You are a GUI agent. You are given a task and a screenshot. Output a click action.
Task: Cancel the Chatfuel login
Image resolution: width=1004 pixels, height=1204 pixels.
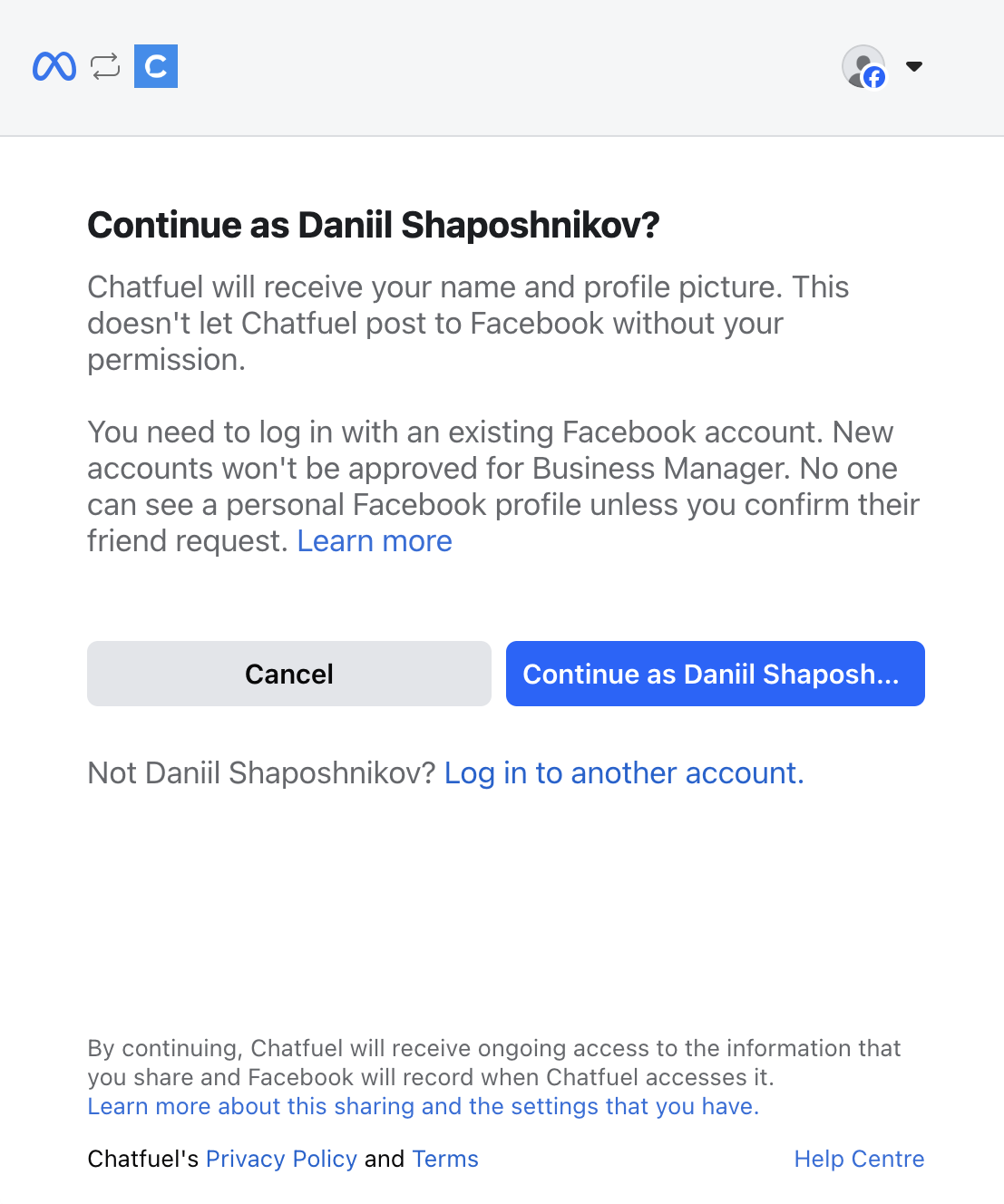coord(288,674)
